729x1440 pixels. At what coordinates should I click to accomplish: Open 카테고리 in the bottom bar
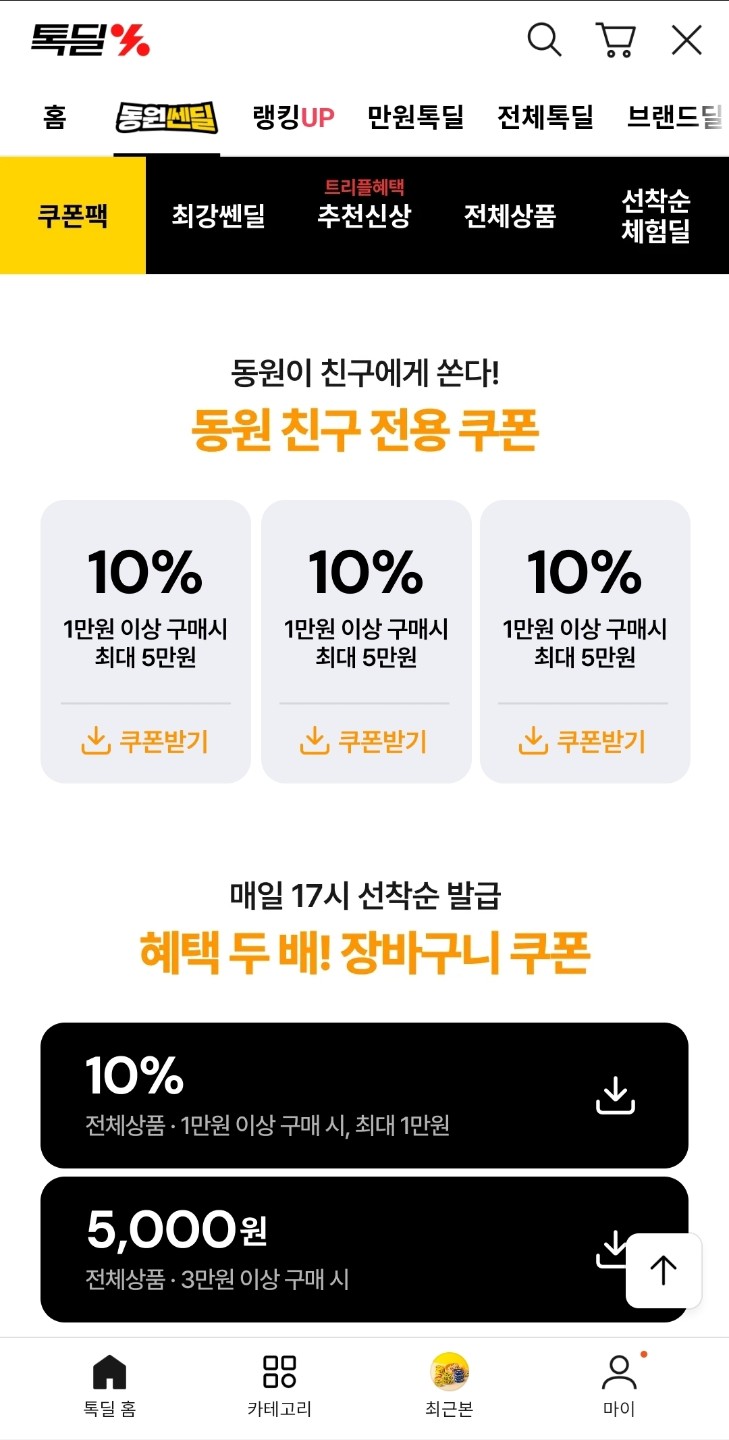(279, 1385)
